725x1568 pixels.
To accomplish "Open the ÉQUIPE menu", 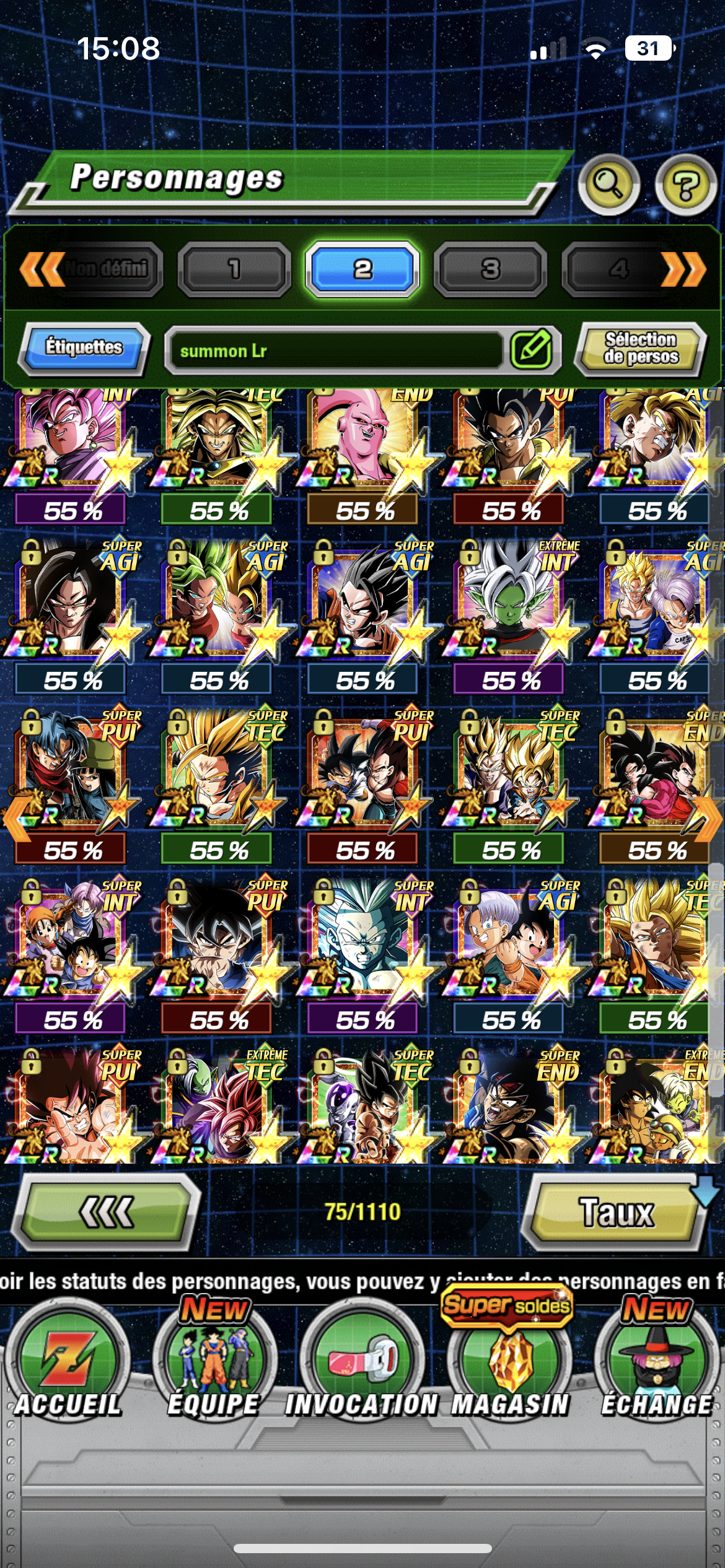I will pos(214,1369).
